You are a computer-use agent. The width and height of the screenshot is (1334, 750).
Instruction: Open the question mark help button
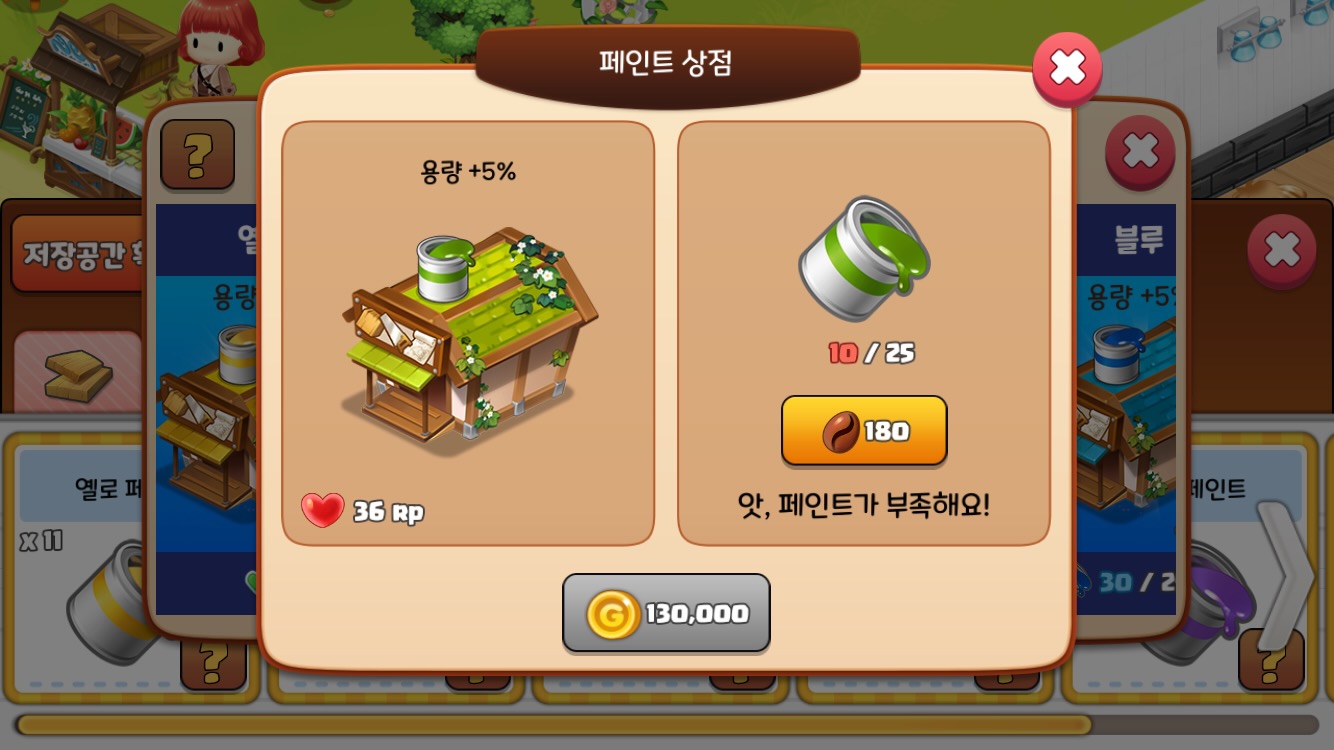pyautogui.click(x=197, y=154)
